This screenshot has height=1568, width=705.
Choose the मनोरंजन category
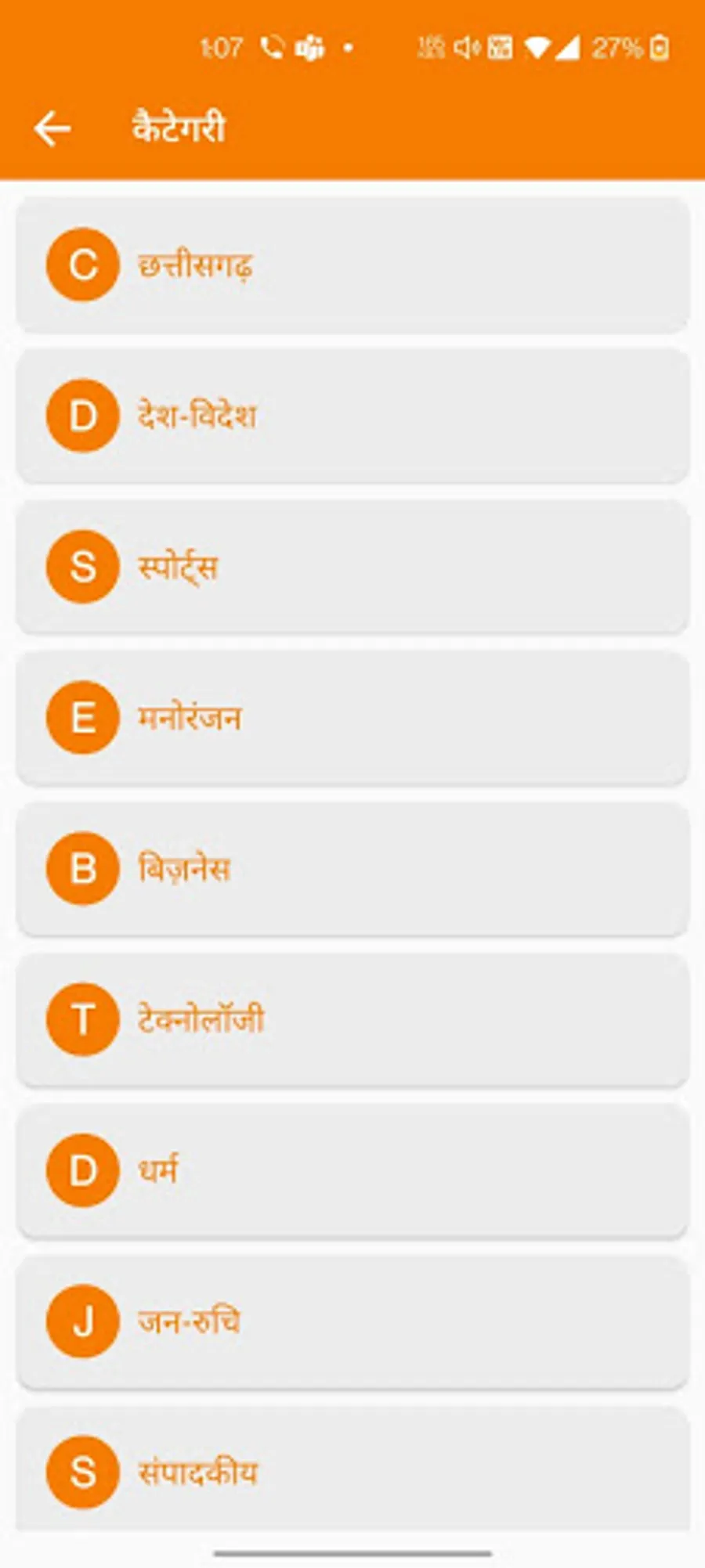coord(352,718)
